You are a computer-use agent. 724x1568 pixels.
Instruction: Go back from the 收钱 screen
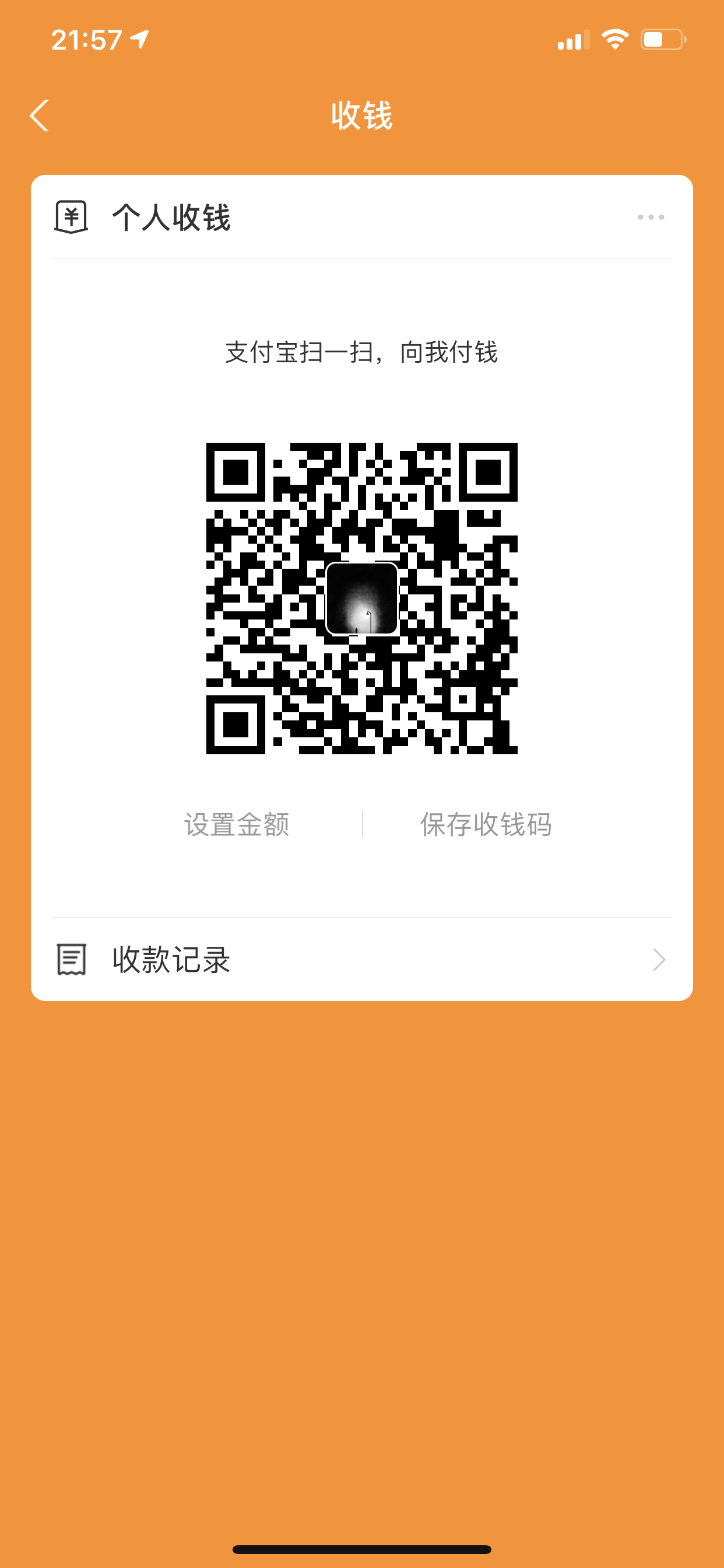[x=40, y=116]
